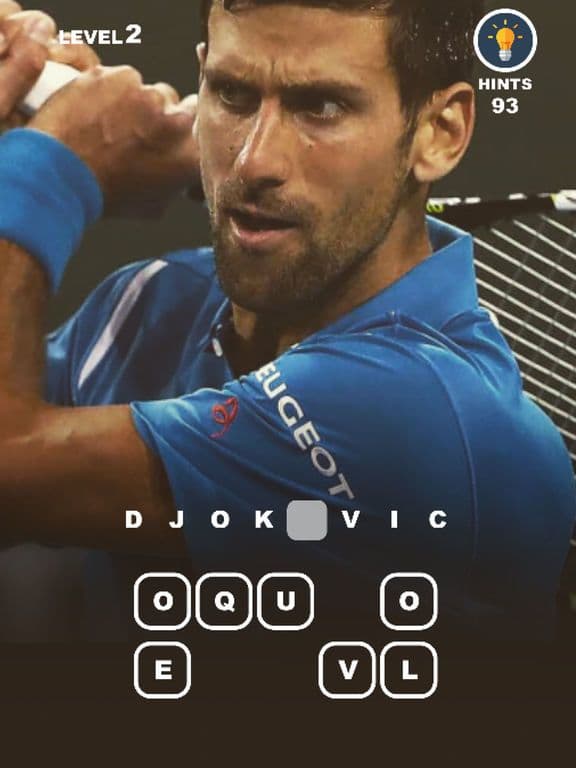Viewport: 576px width, 768px height.
Task: Pick the U letter tile
Action: (286, 601)
